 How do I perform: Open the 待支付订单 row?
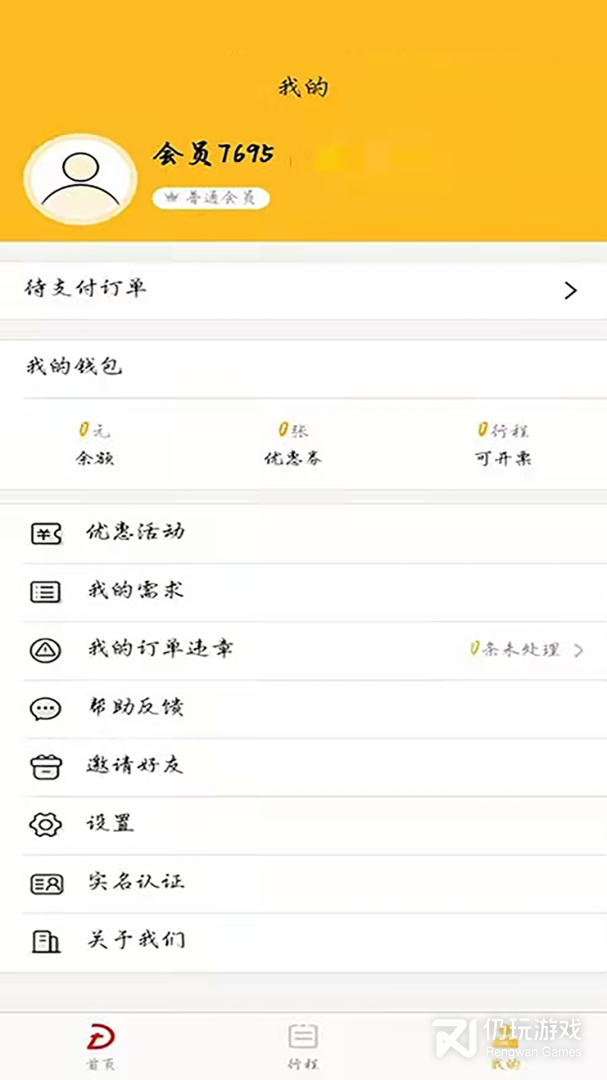point(300,290)
